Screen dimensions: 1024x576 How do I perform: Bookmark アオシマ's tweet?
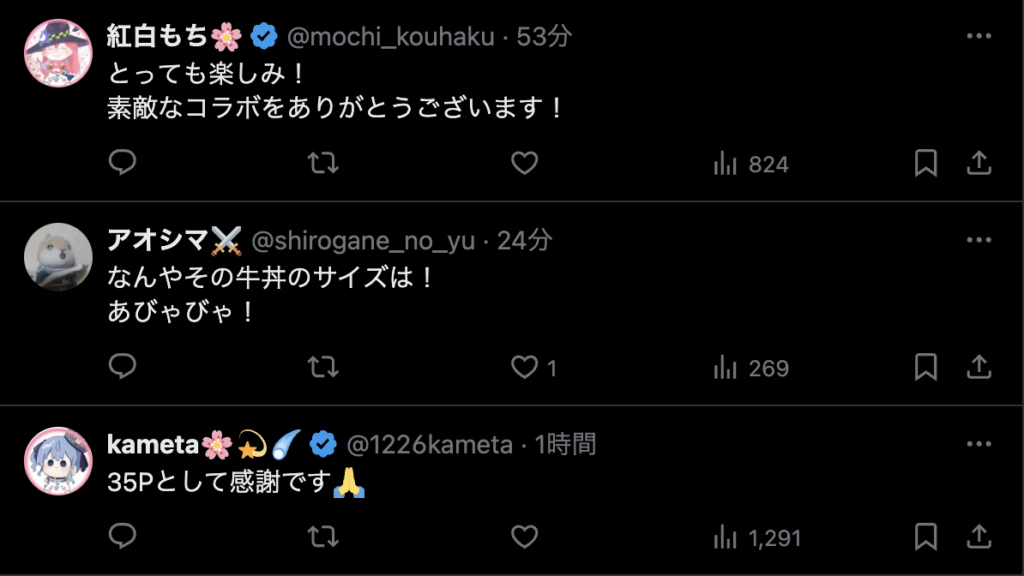click(x=926, y=367)
